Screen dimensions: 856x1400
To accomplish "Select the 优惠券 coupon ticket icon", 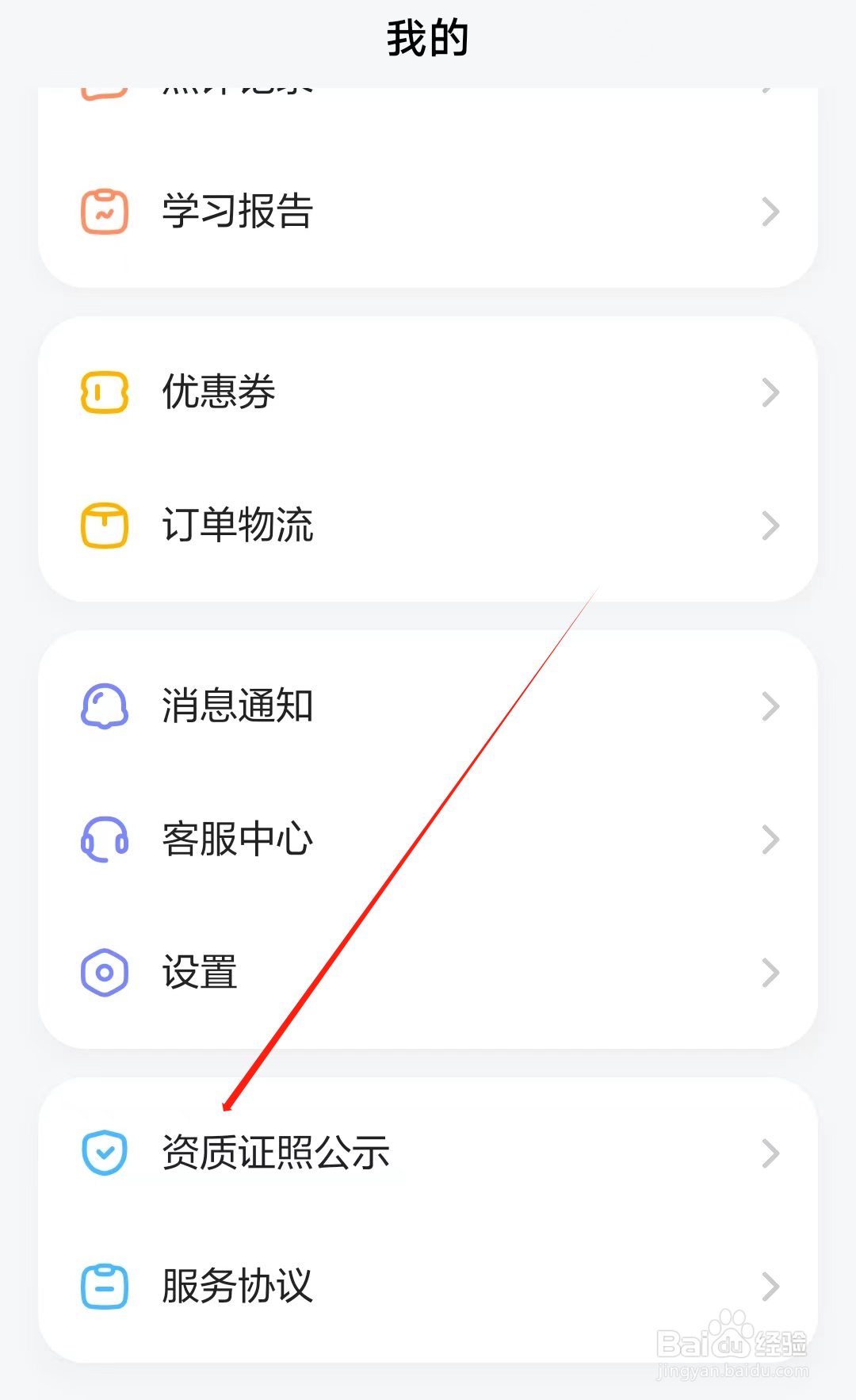I will pos(104,392).
